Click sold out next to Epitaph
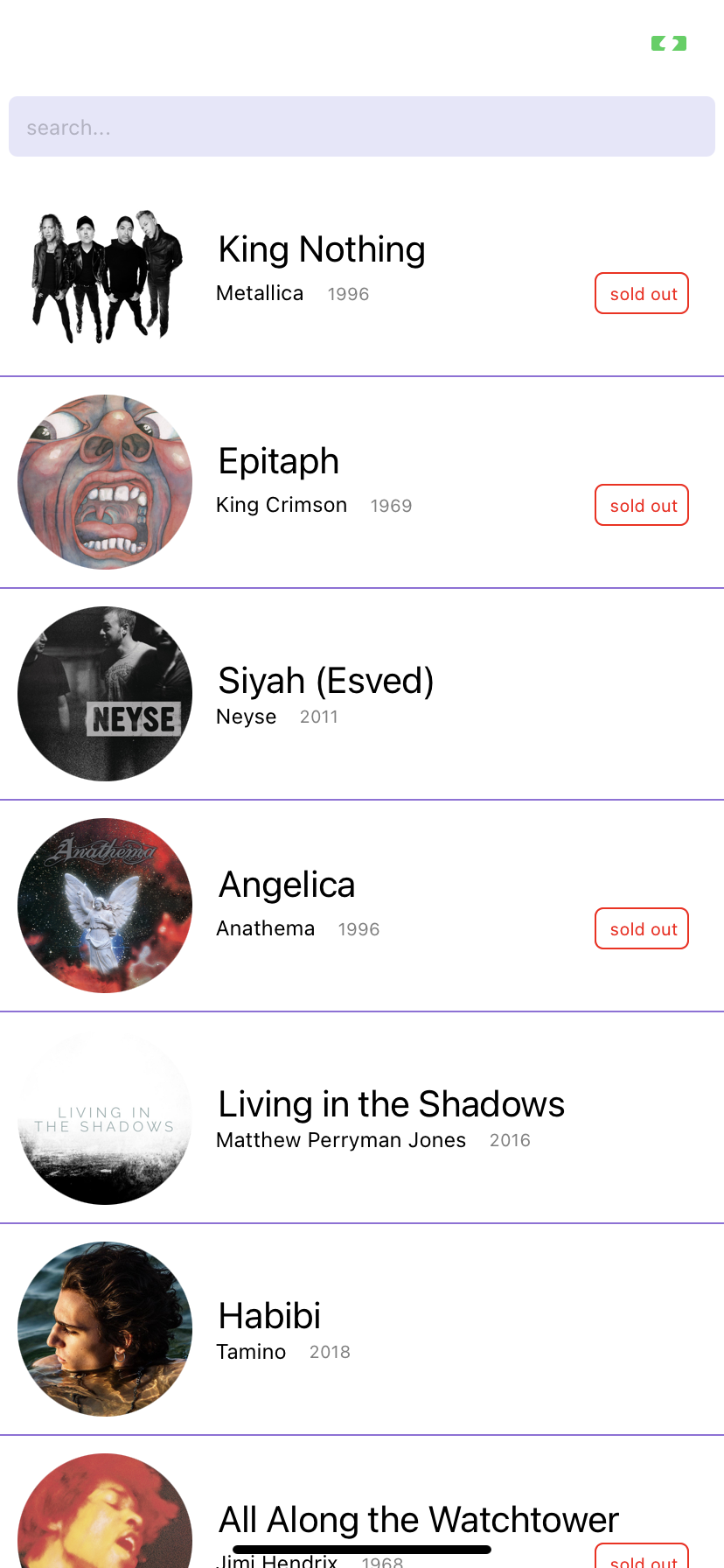The height and width of the screenshot is (1568, 724). tap(641, 505)
